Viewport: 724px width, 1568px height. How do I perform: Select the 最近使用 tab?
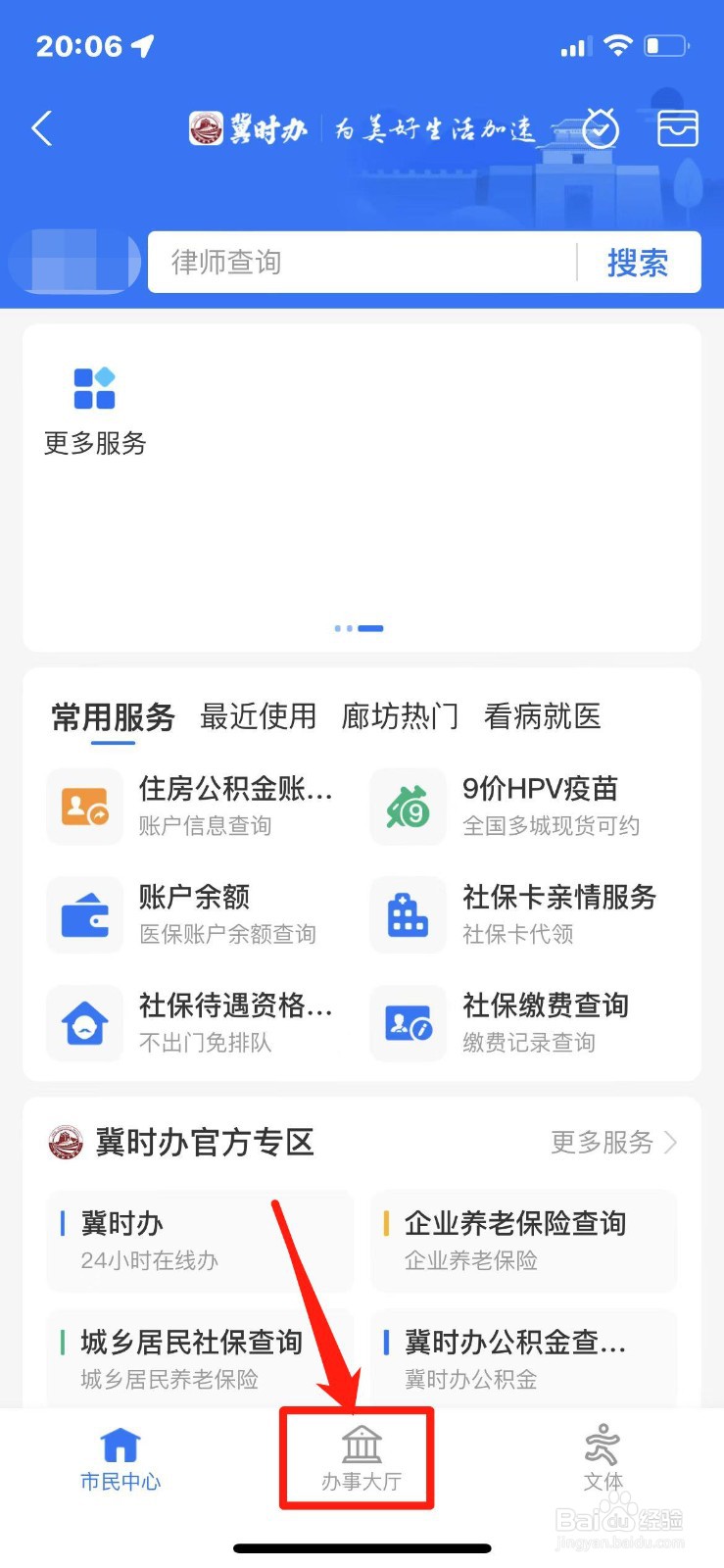pos(258,716)
